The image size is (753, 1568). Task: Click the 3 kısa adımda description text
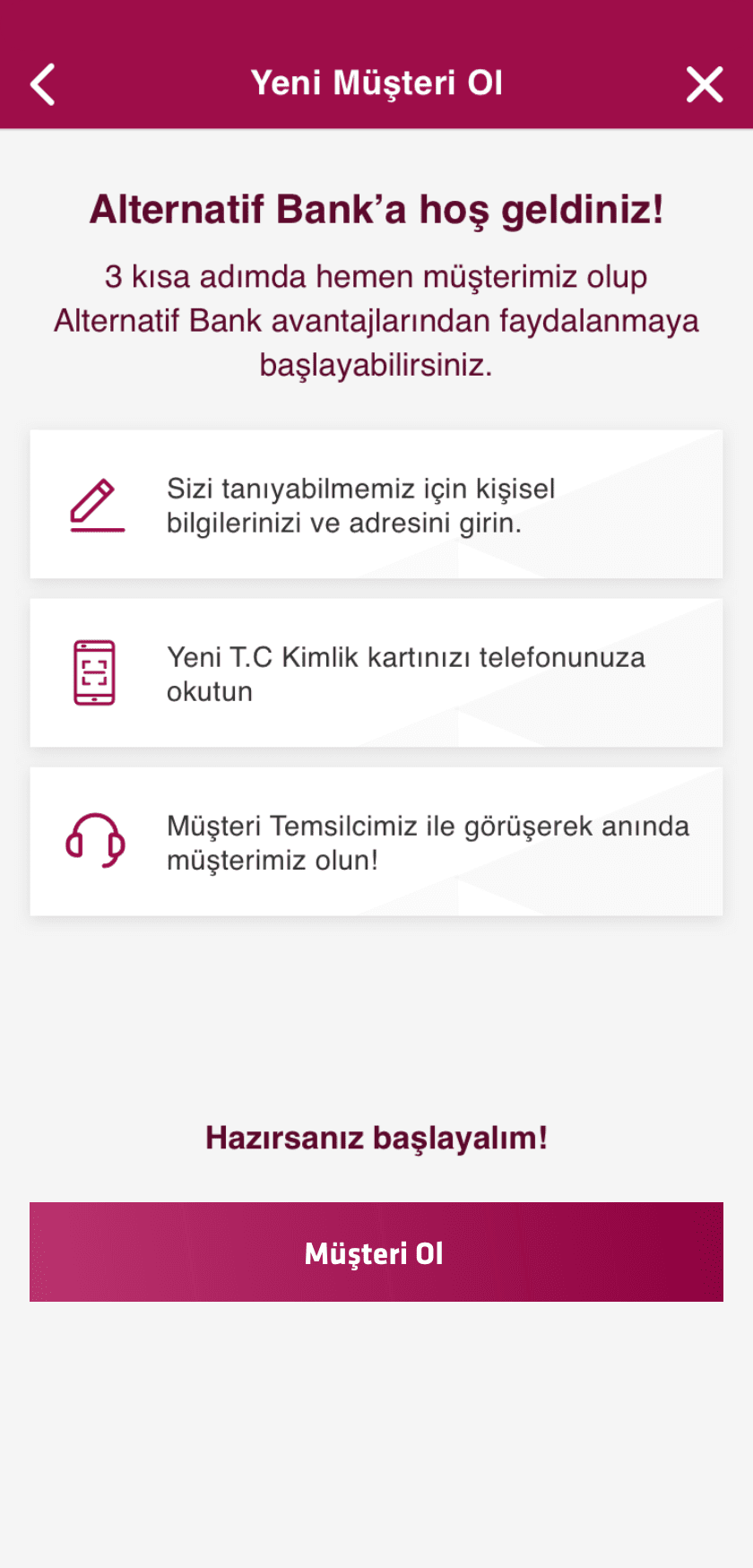pos(376,320)
